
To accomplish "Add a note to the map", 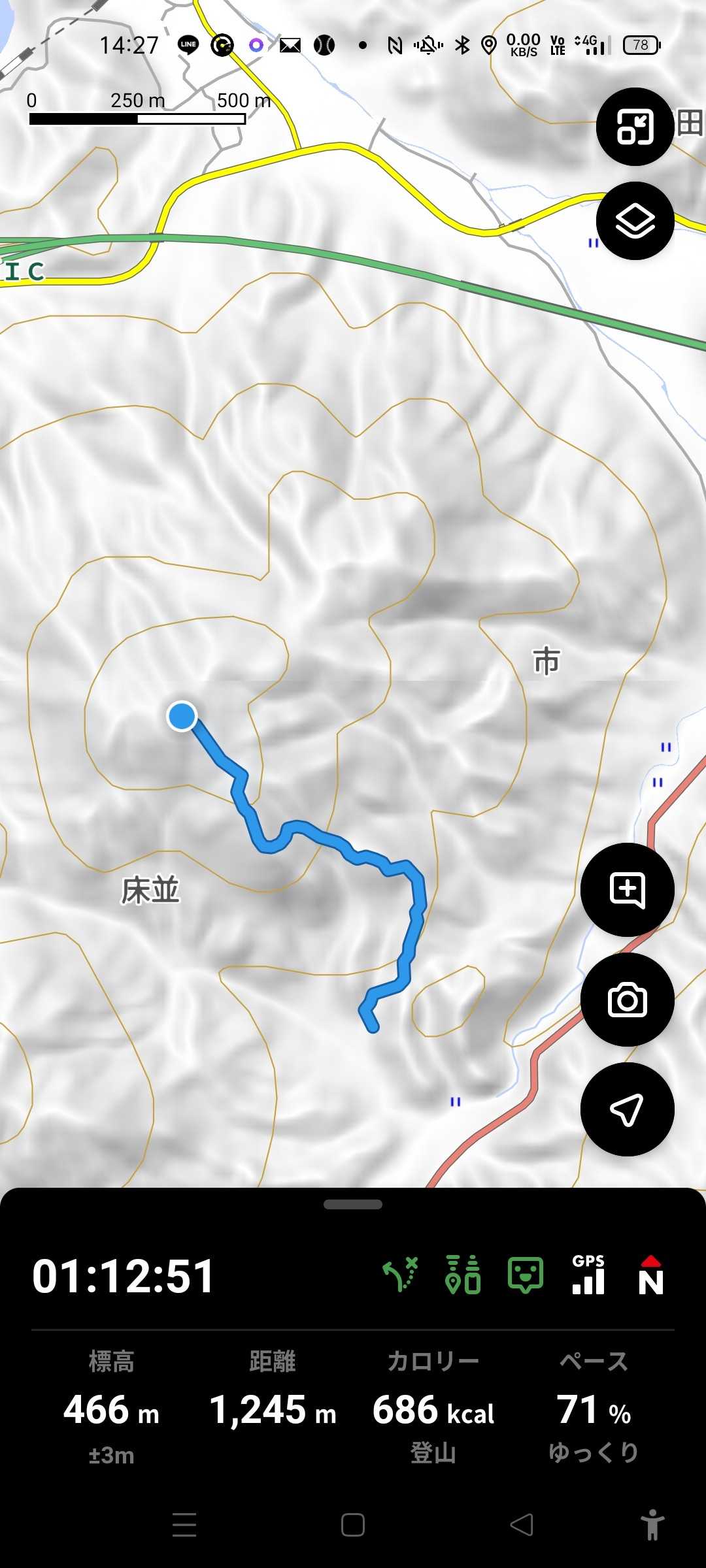I will pyautogui.click(x=627, y=890).
